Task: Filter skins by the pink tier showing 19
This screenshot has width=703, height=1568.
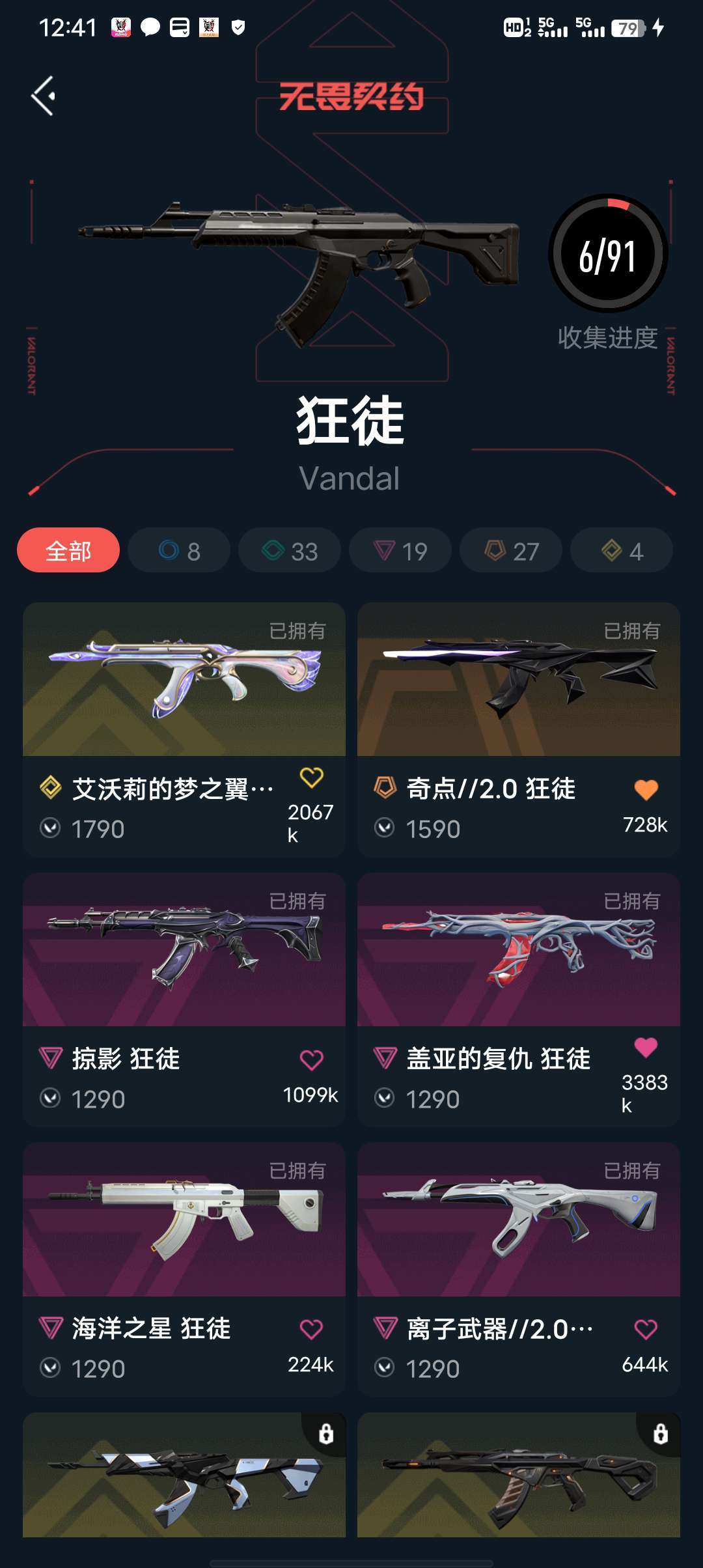Action: point(400,550)
